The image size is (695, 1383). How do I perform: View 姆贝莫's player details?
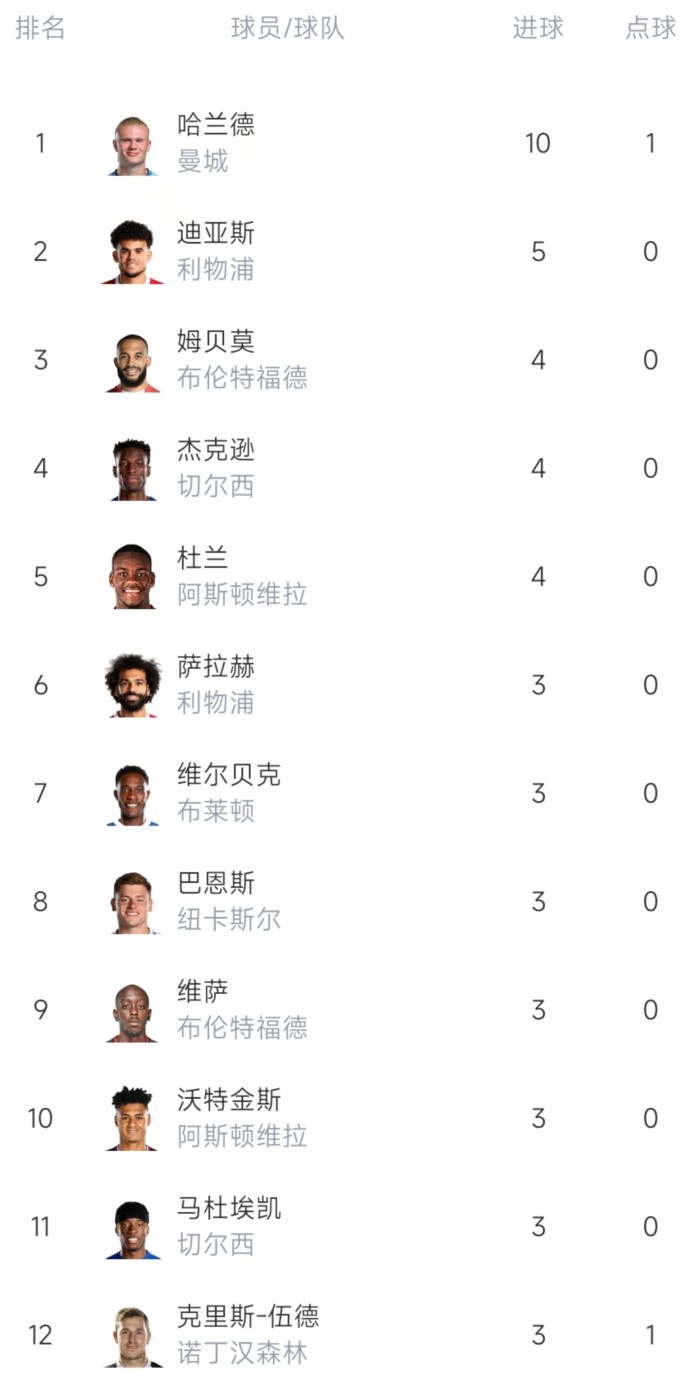(347, 360)
